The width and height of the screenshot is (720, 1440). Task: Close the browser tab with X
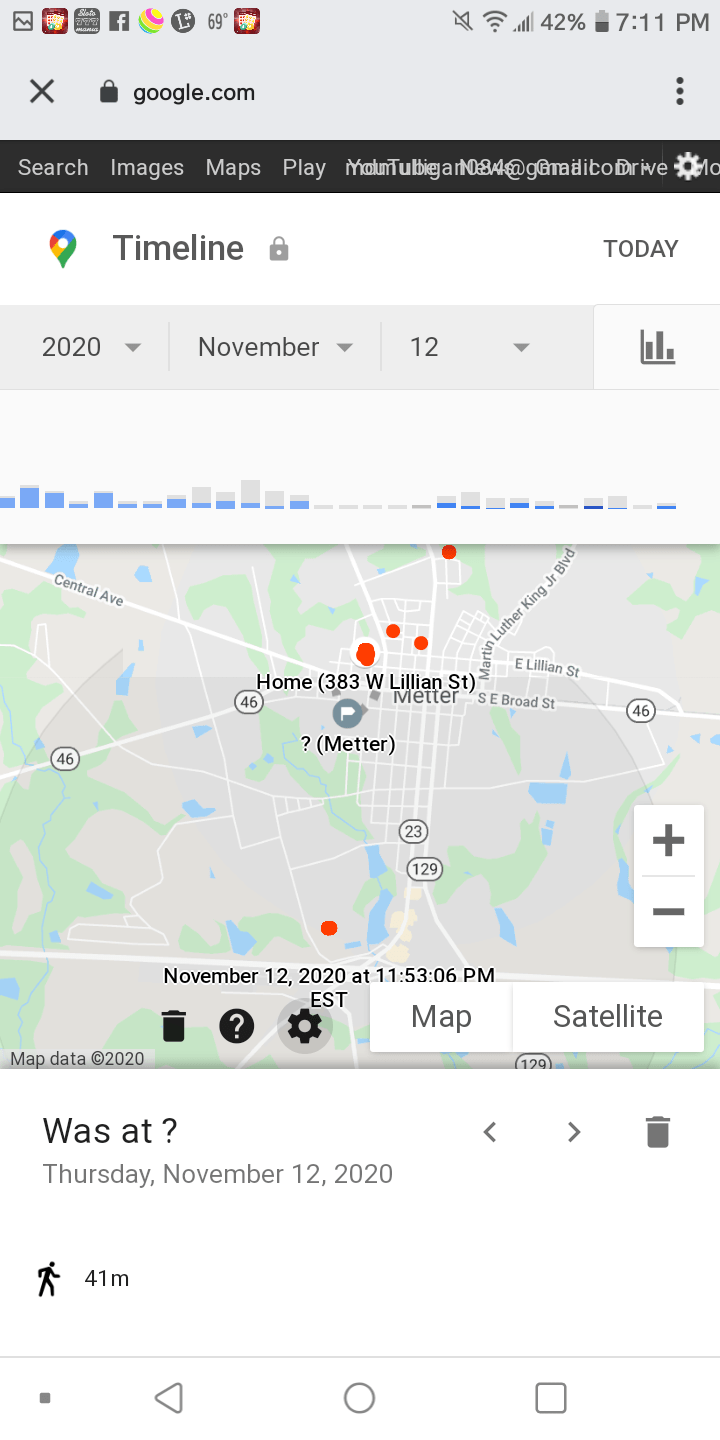[42, 92]
